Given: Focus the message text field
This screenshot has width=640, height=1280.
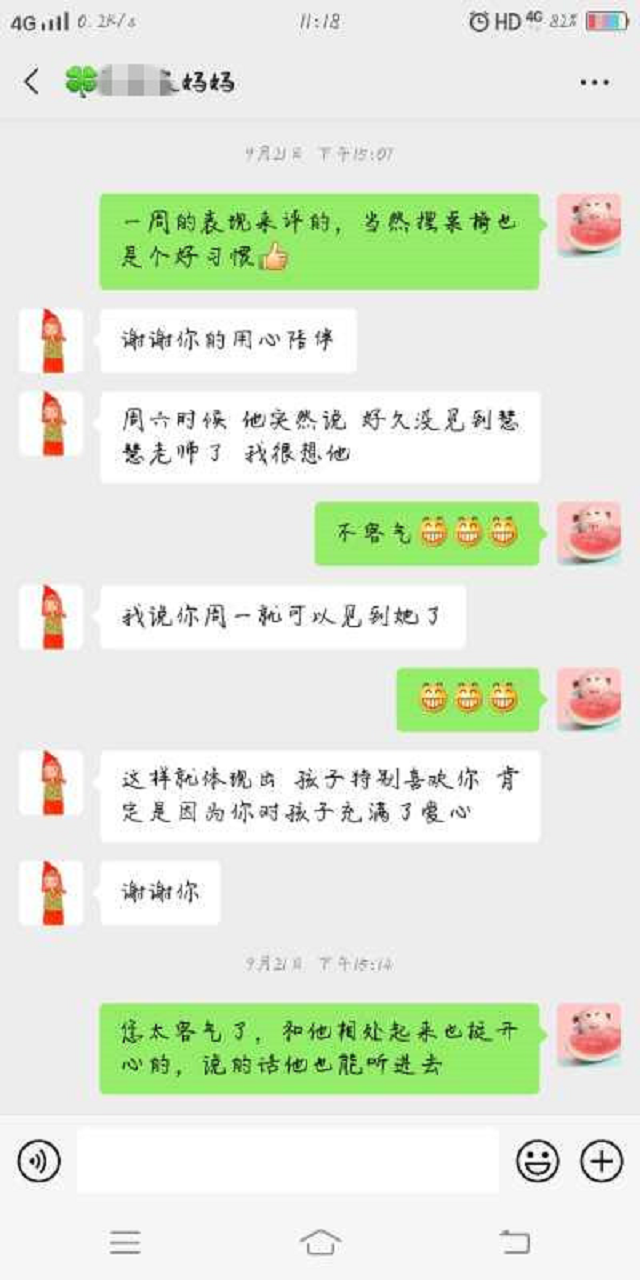Looking at the screenshot, I should tap(288, 1161).
